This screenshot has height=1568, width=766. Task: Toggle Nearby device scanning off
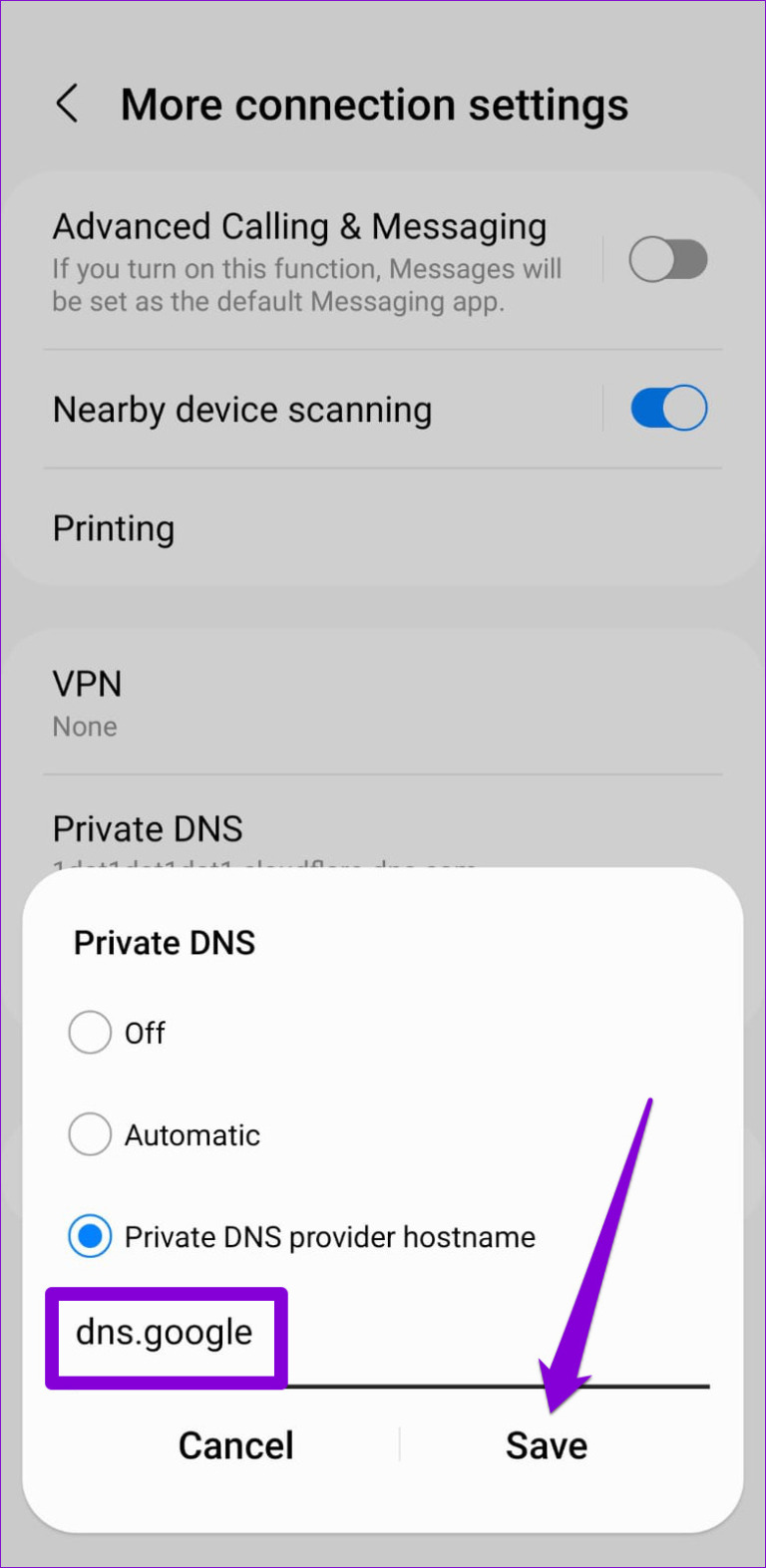pyautogui.click(x=668, y=408)
